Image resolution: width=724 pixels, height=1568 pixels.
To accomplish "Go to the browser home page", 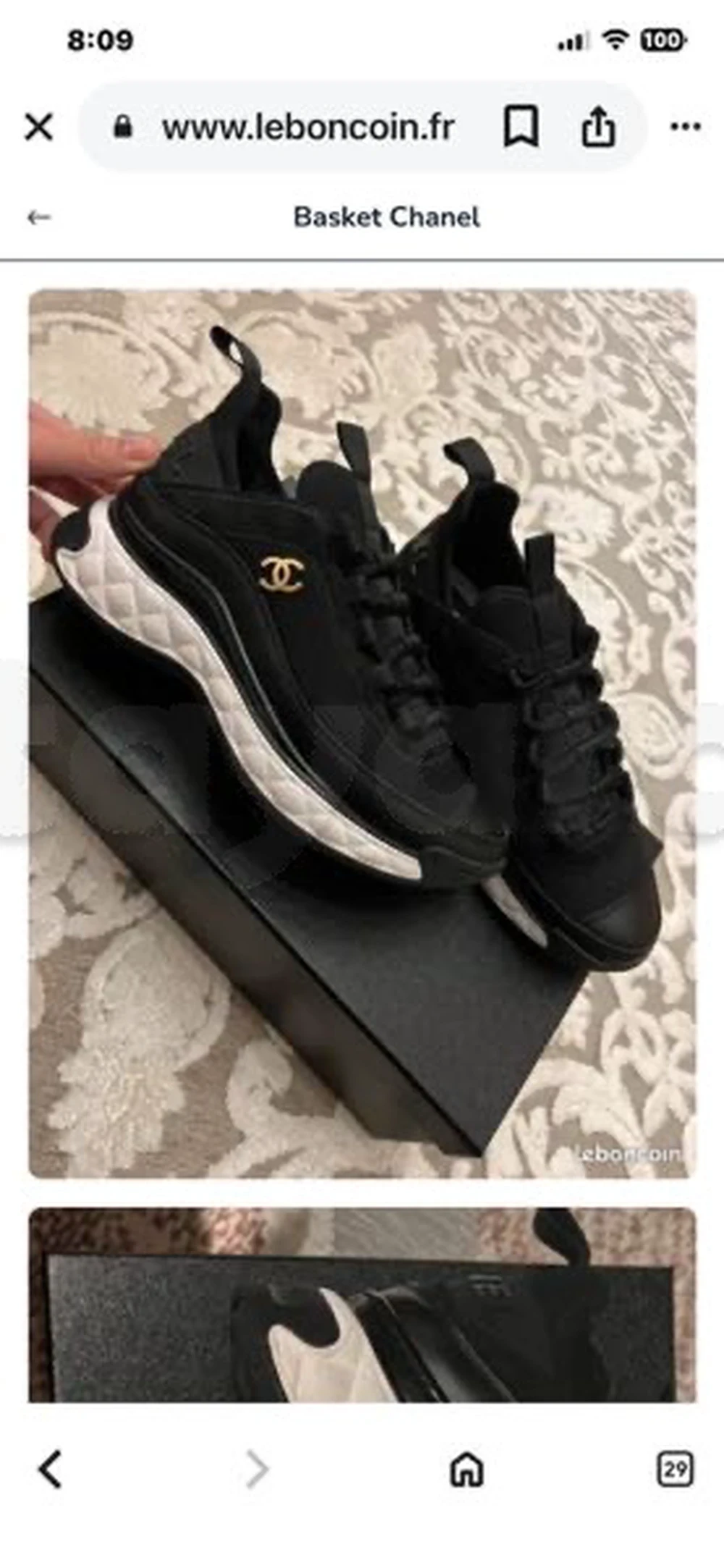I will coord(466,1469).
